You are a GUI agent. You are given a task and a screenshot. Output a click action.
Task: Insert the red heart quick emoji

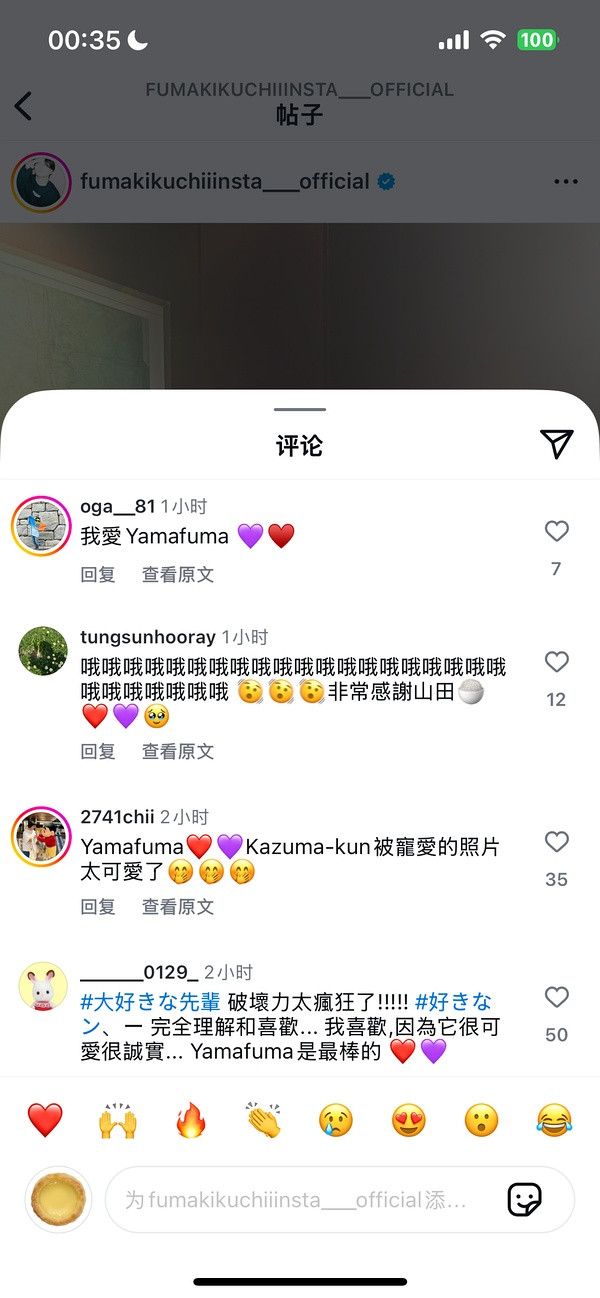pyautogui.click(x=45, y=1120)
